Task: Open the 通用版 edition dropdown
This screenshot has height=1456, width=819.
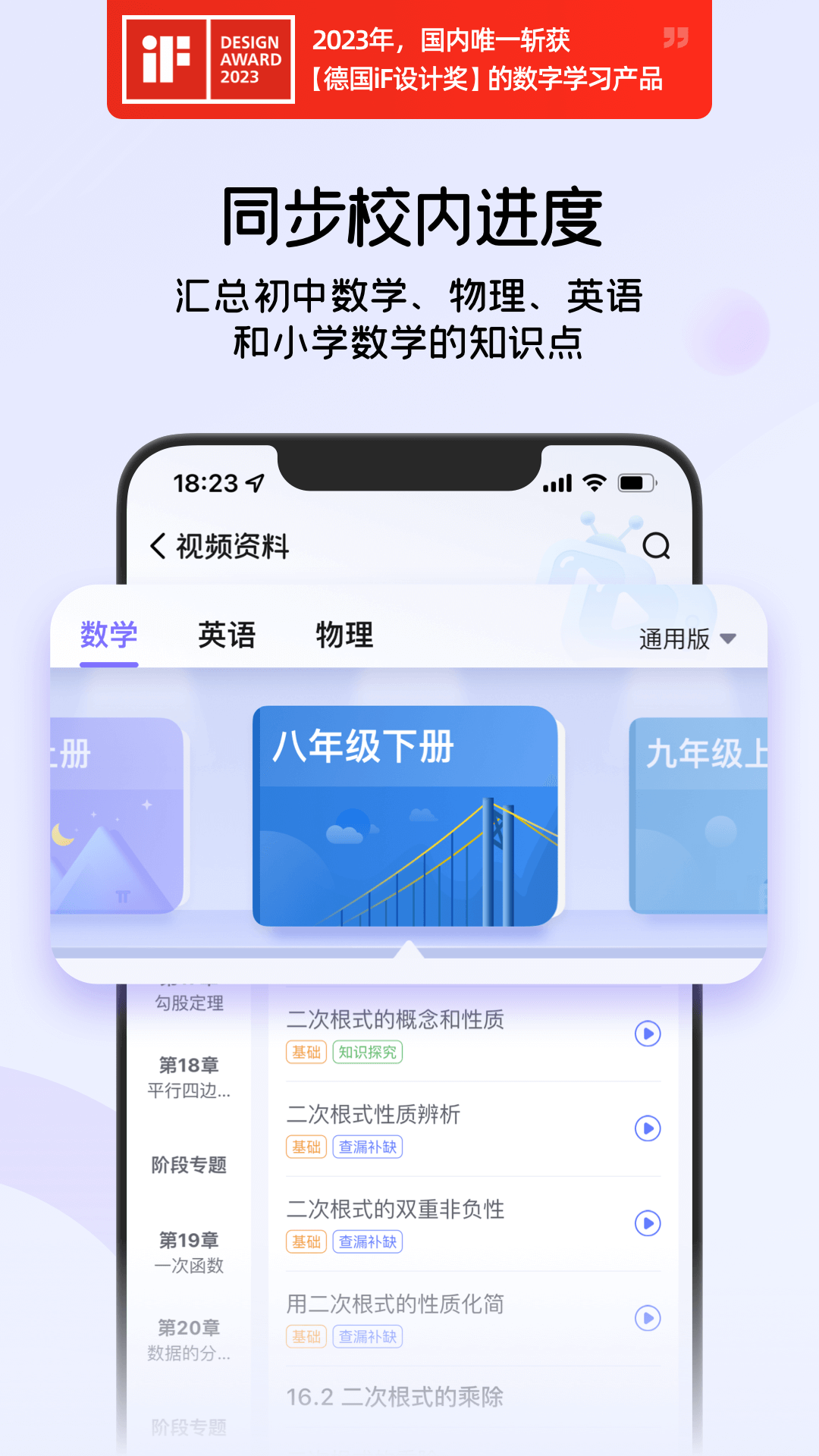Action: coord(683,639)
